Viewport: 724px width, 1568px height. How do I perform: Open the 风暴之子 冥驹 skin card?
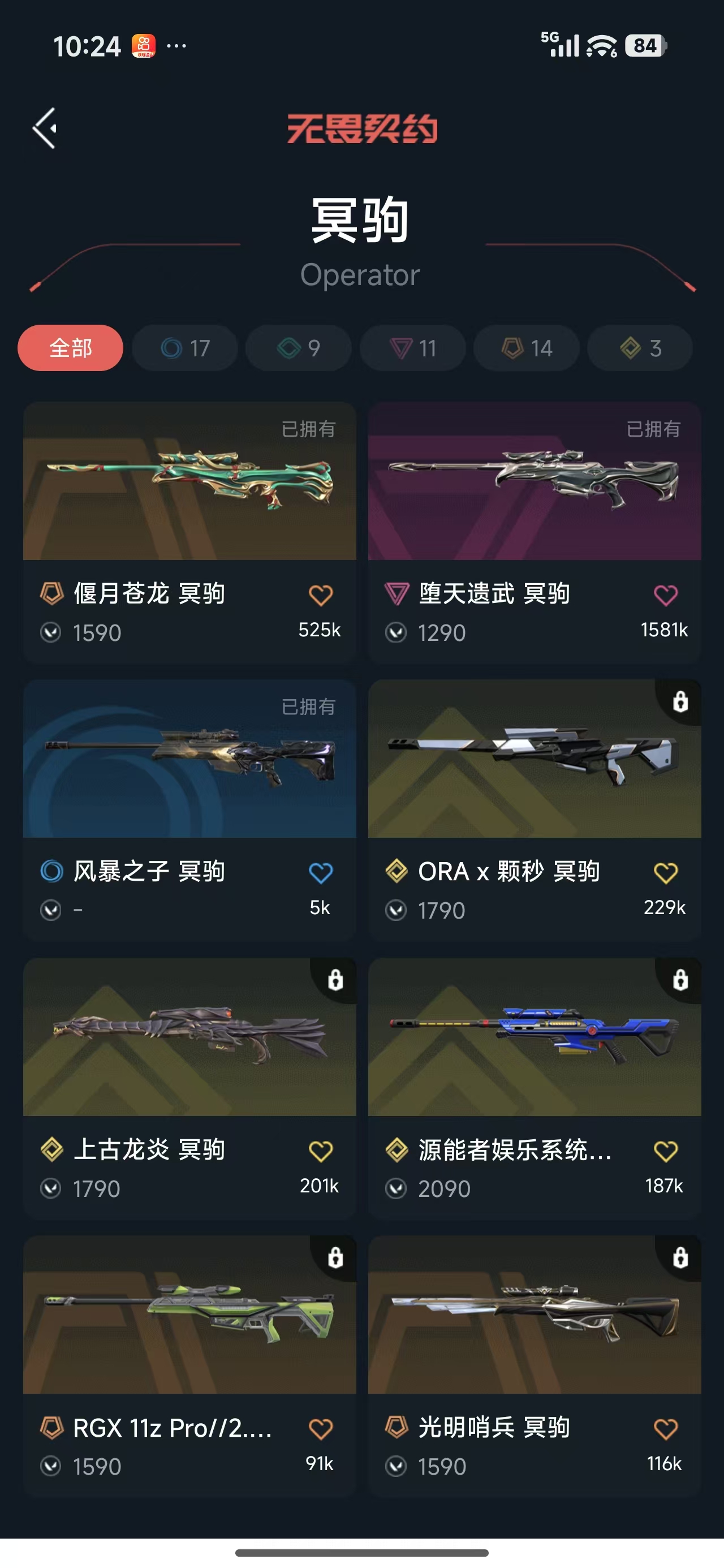(189, 810)
